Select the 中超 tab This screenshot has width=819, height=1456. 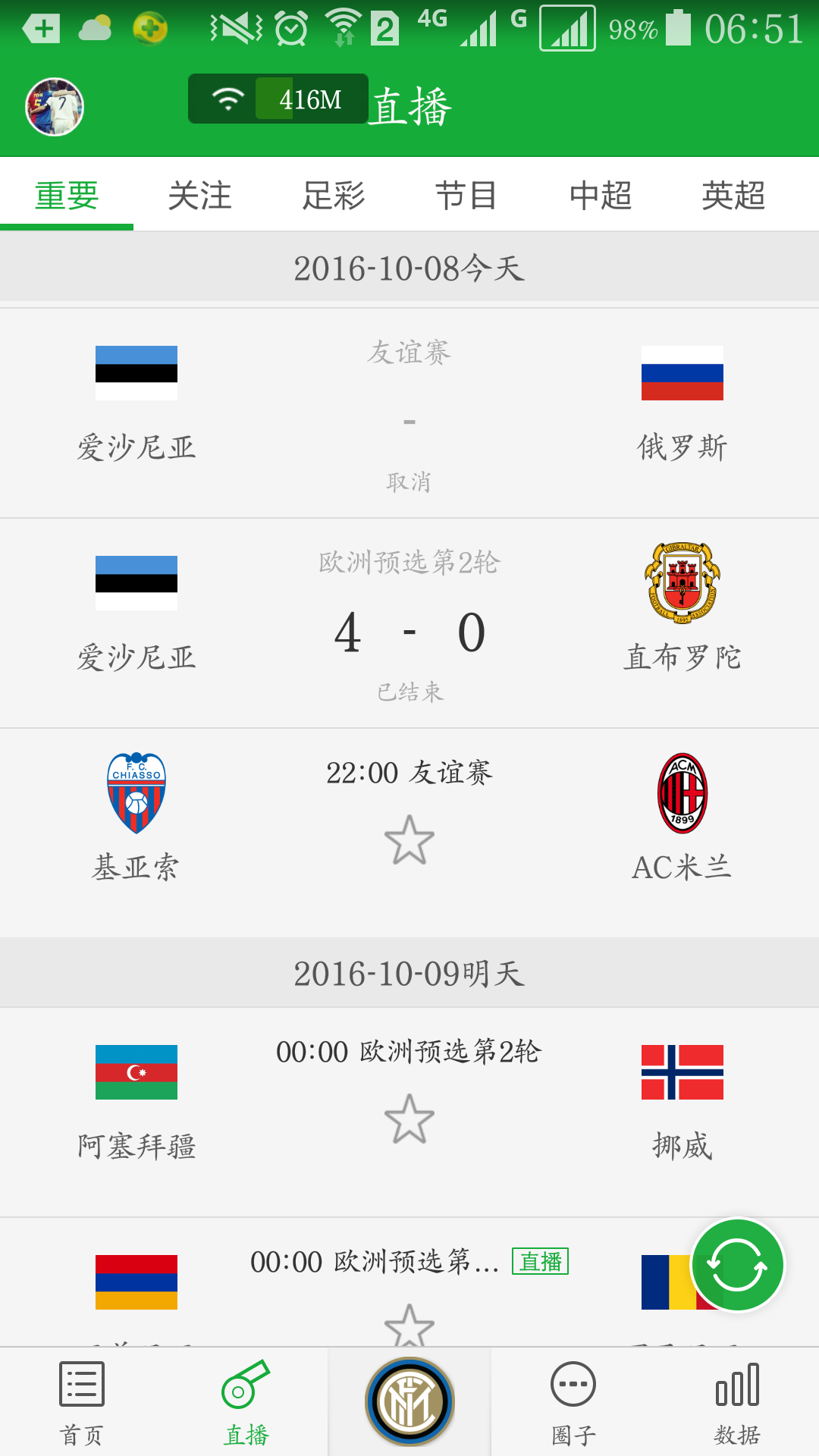[x=600, y=196]
